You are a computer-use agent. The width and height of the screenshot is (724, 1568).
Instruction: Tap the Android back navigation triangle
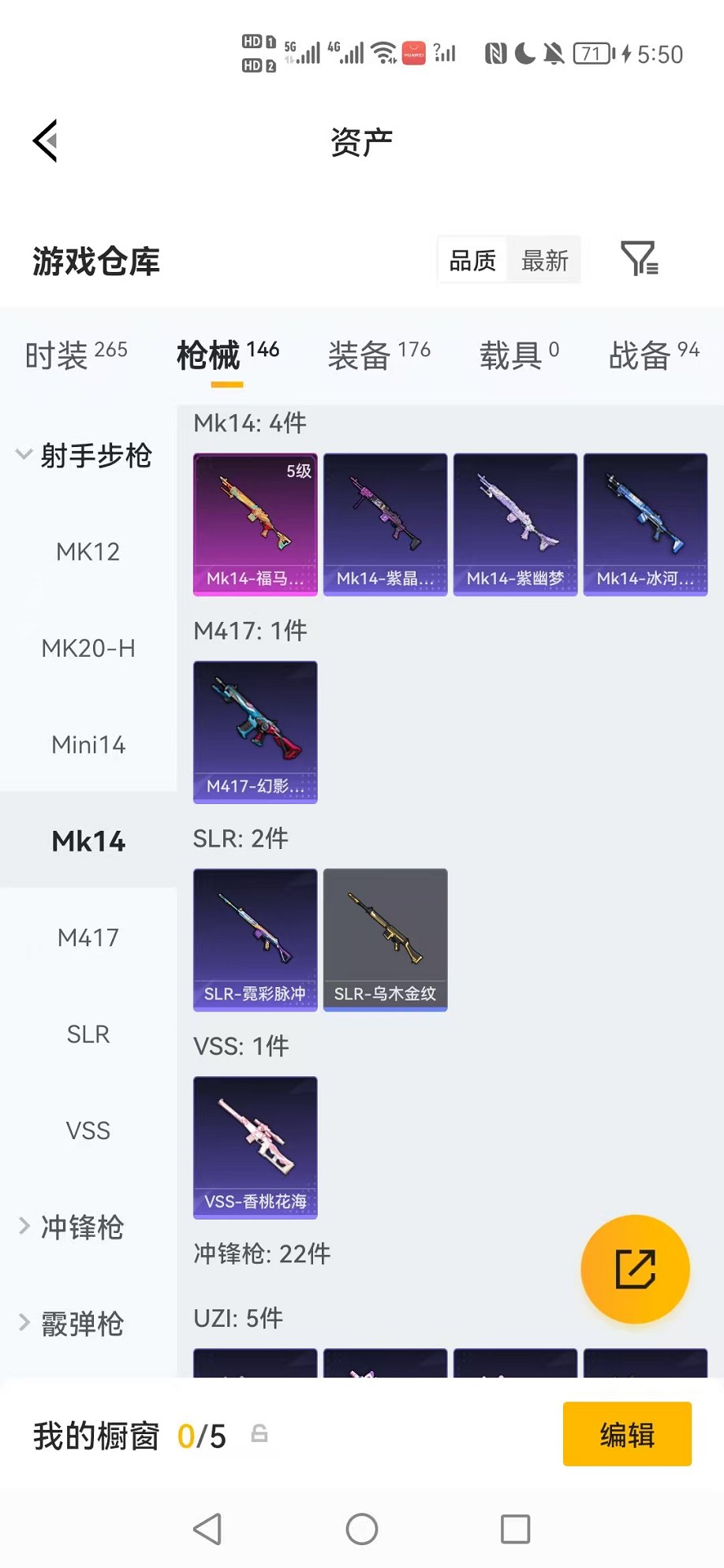(x=206, y=1528)
